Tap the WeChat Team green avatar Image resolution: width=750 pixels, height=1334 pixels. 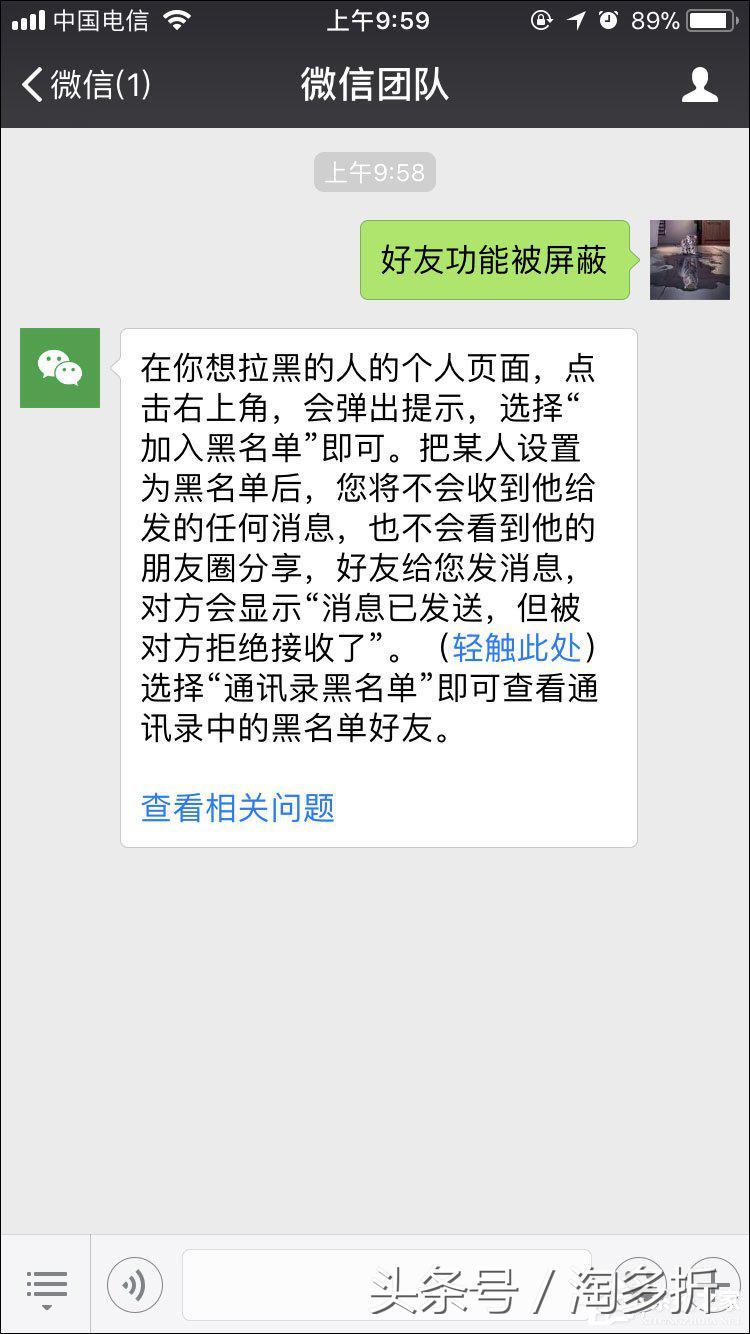(x=59, y=368)
